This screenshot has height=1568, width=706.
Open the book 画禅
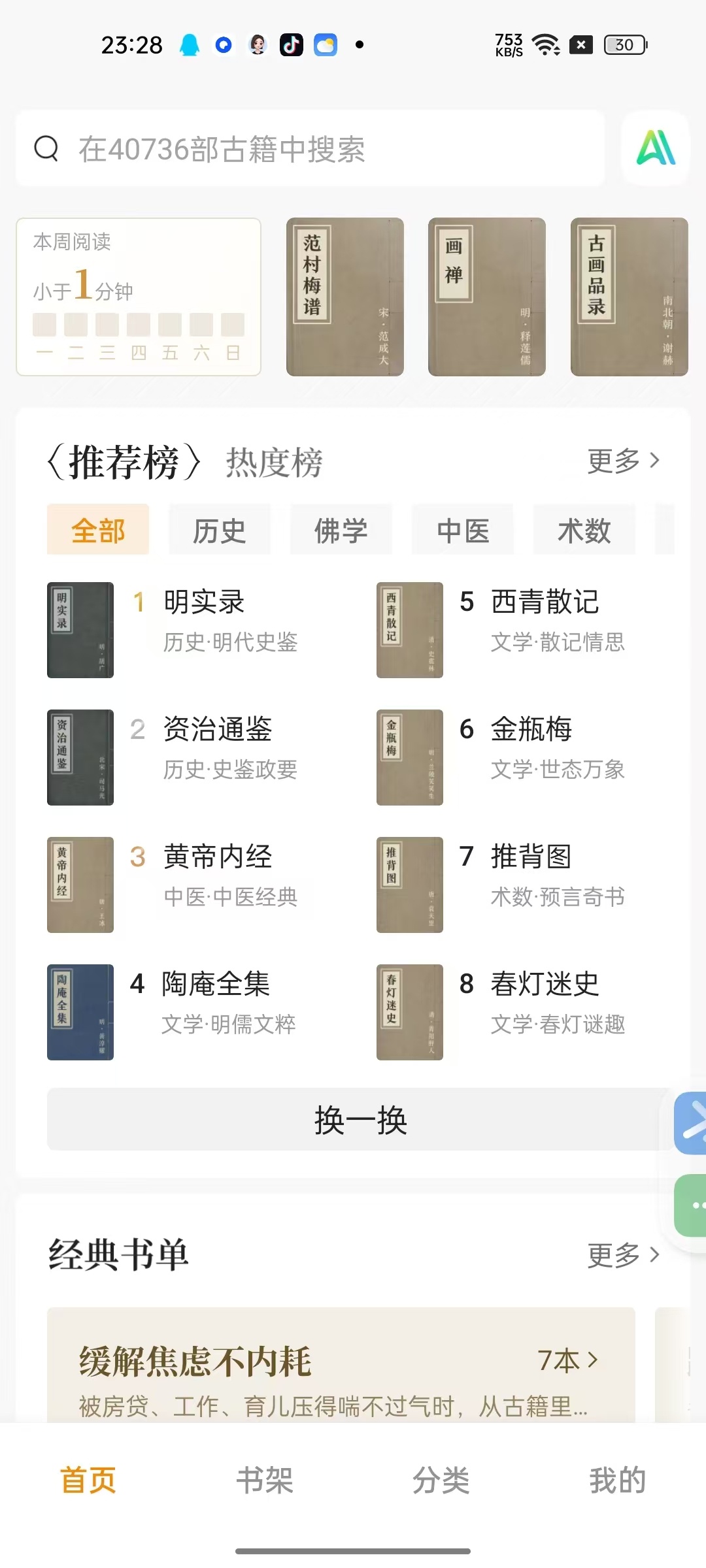[487, 297]
